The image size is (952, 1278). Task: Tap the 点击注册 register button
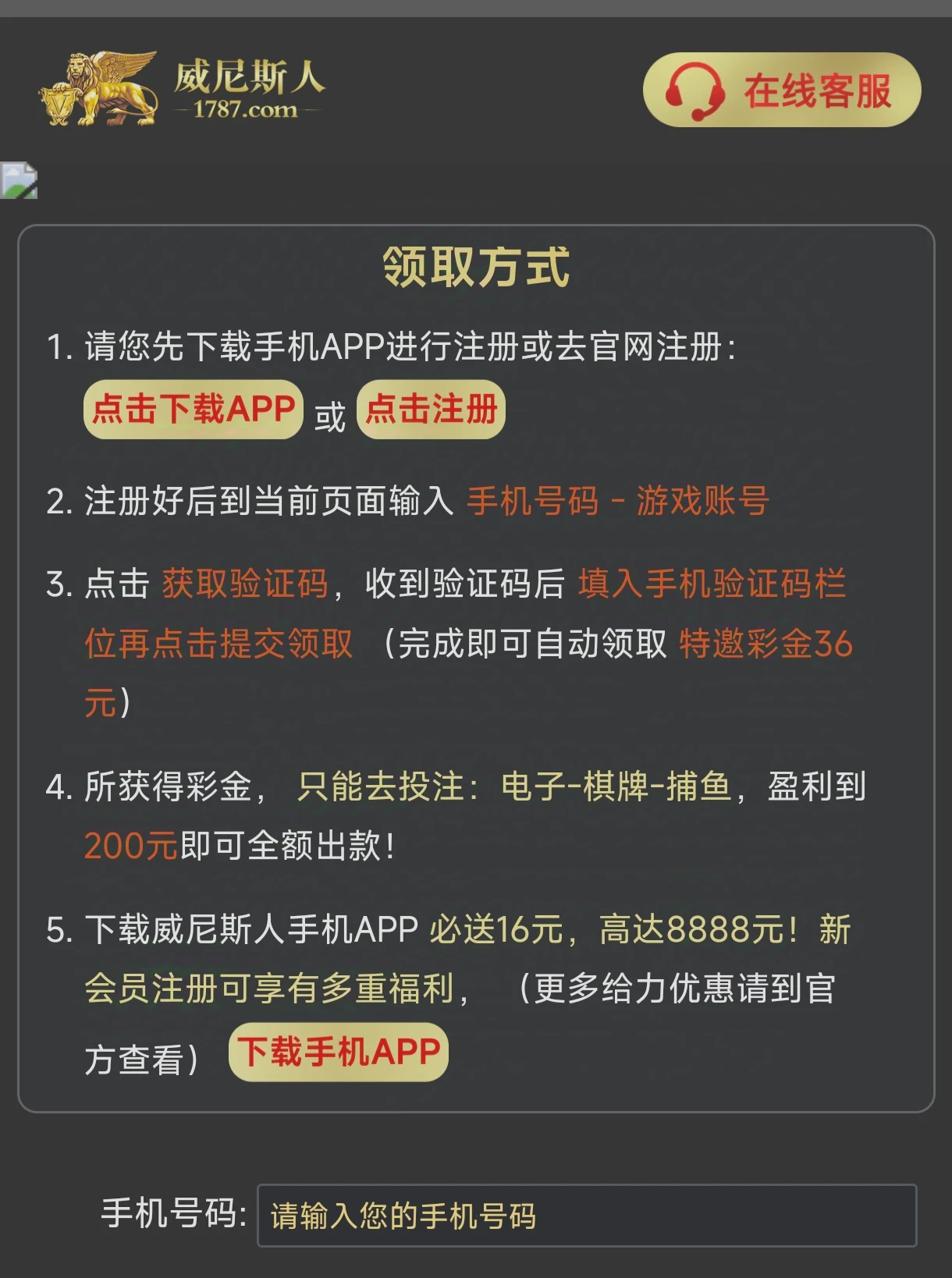click(431, 409)
